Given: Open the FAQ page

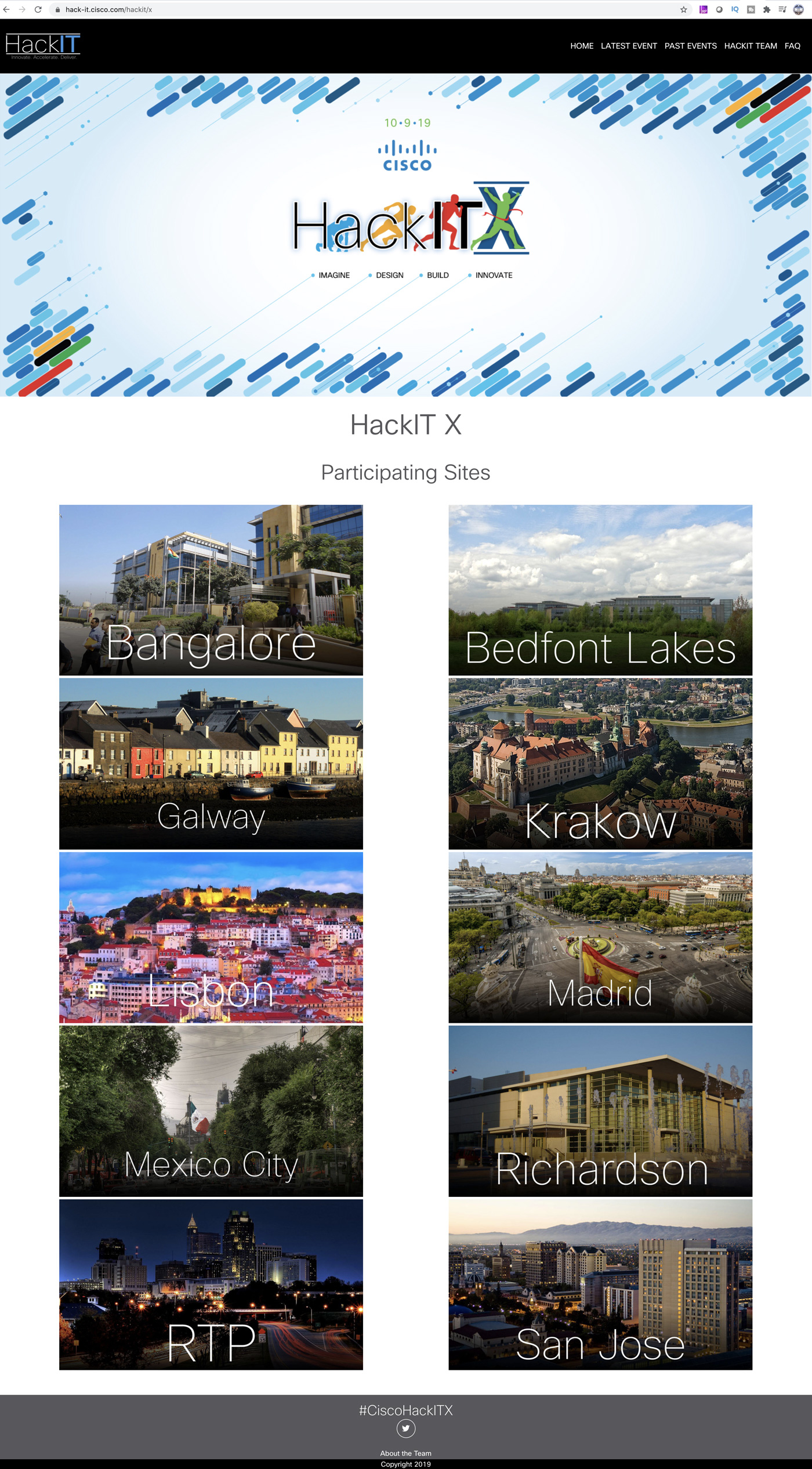Looking at the screenshot, I should (x=792, y=46).
